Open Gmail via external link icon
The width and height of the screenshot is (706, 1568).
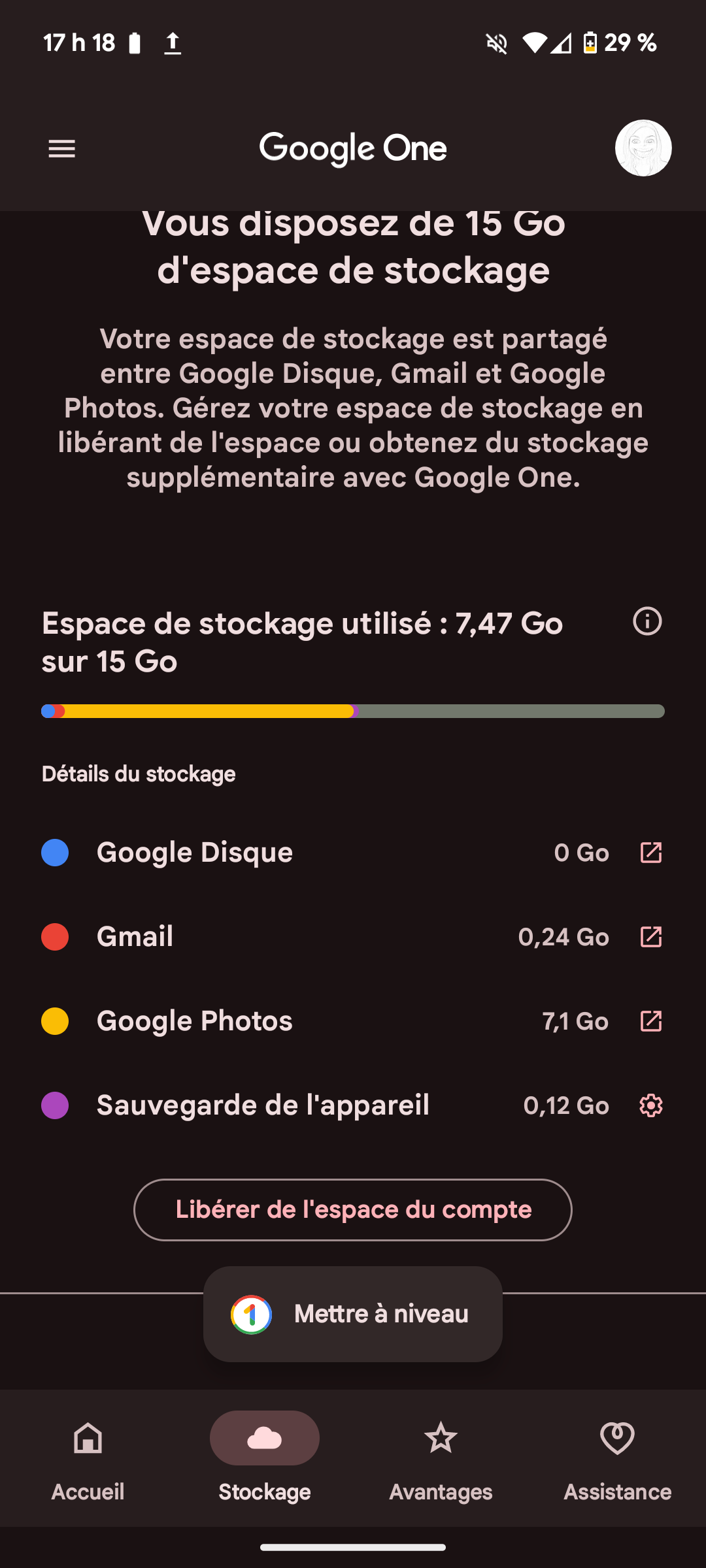tap(650, 936)
